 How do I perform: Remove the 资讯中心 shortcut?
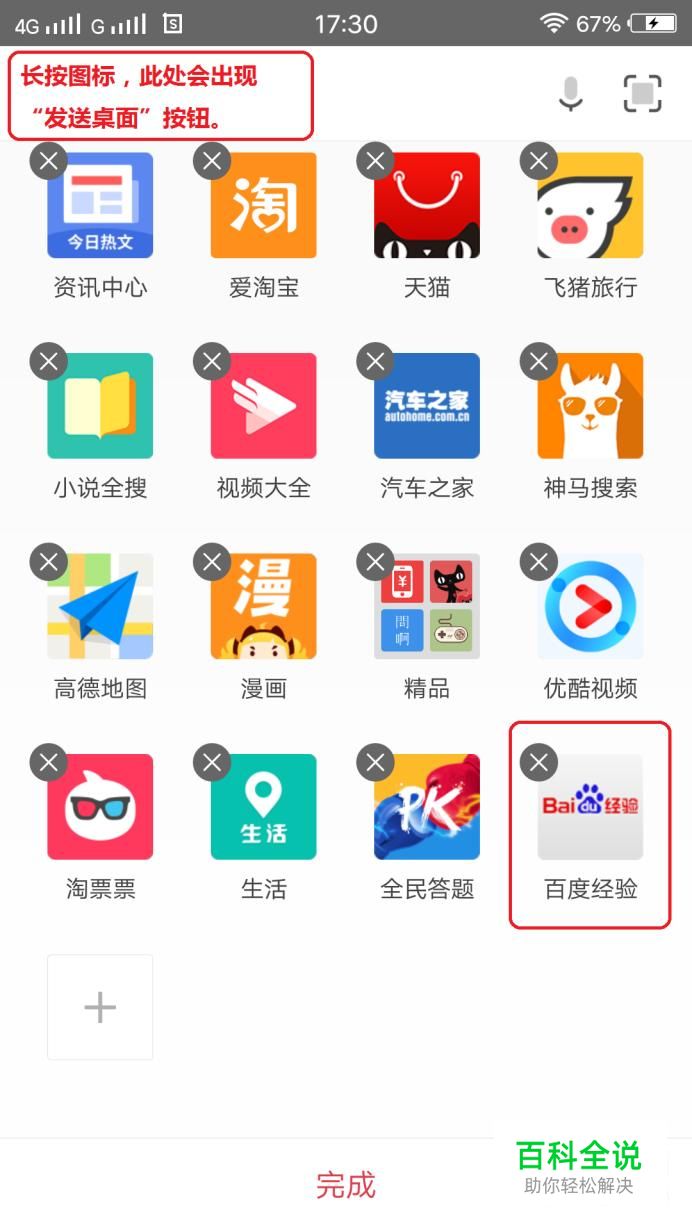click(48, 160)
